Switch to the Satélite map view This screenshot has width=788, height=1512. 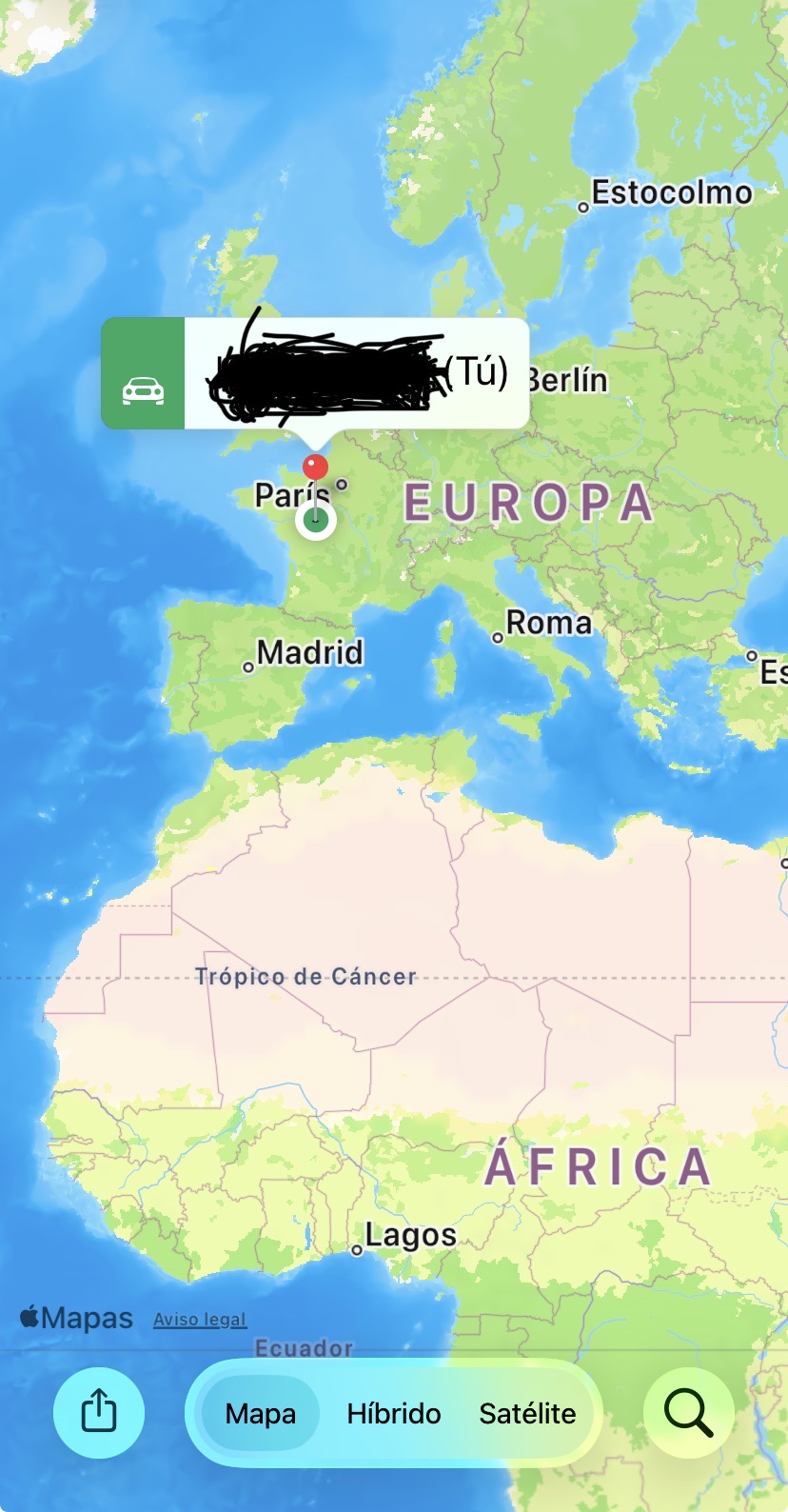527,1413
